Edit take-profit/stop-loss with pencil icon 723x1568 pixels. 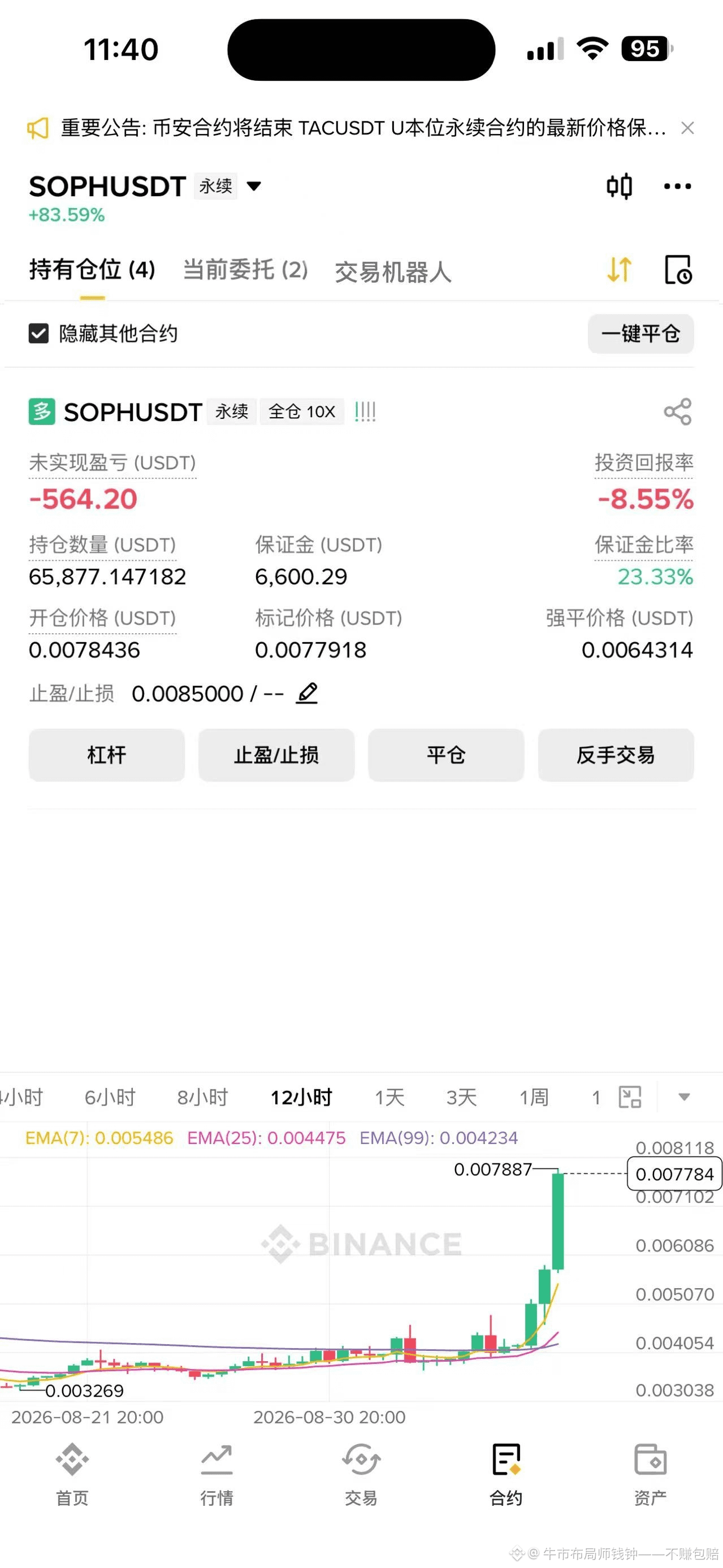[307, 694]
